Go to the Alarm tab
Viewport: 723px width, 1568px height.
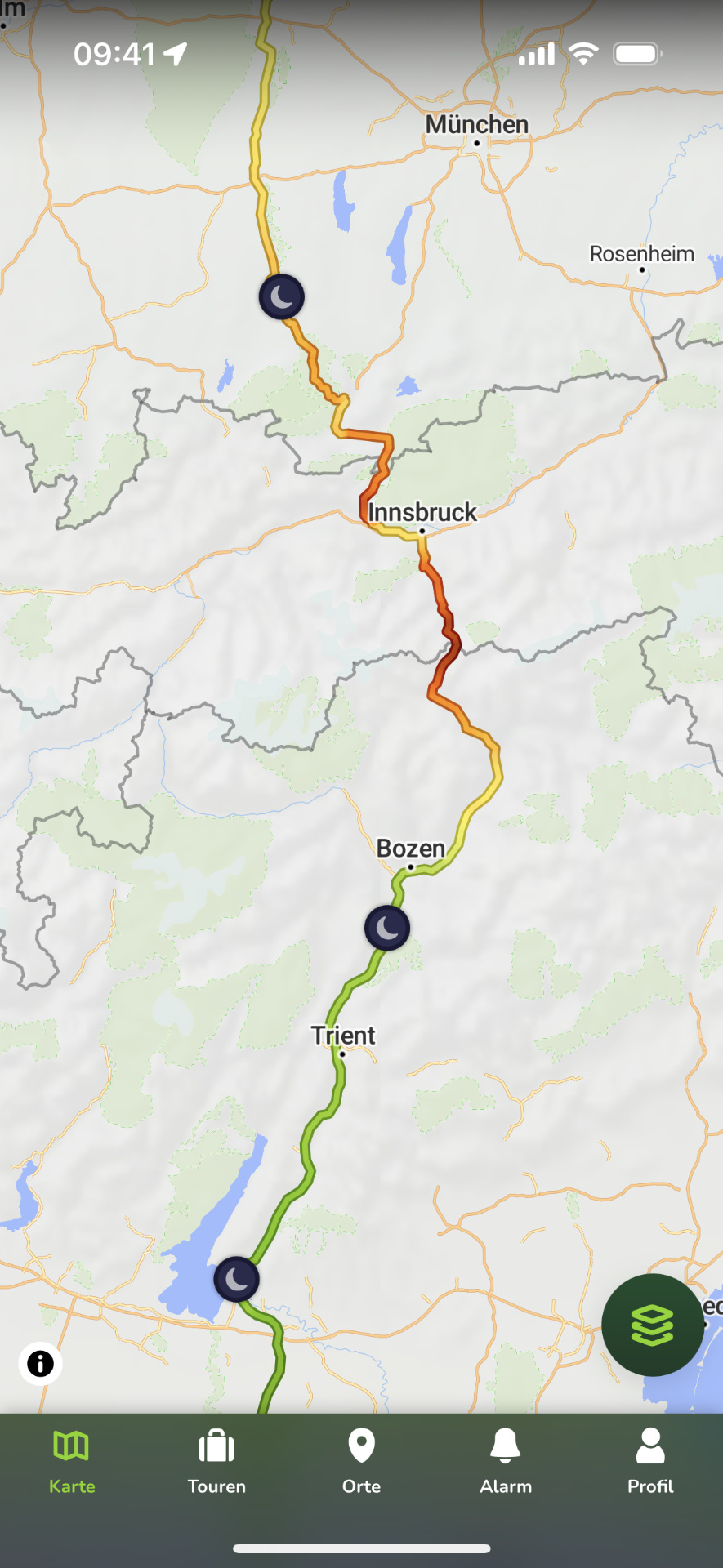(x=506, y=1462)
